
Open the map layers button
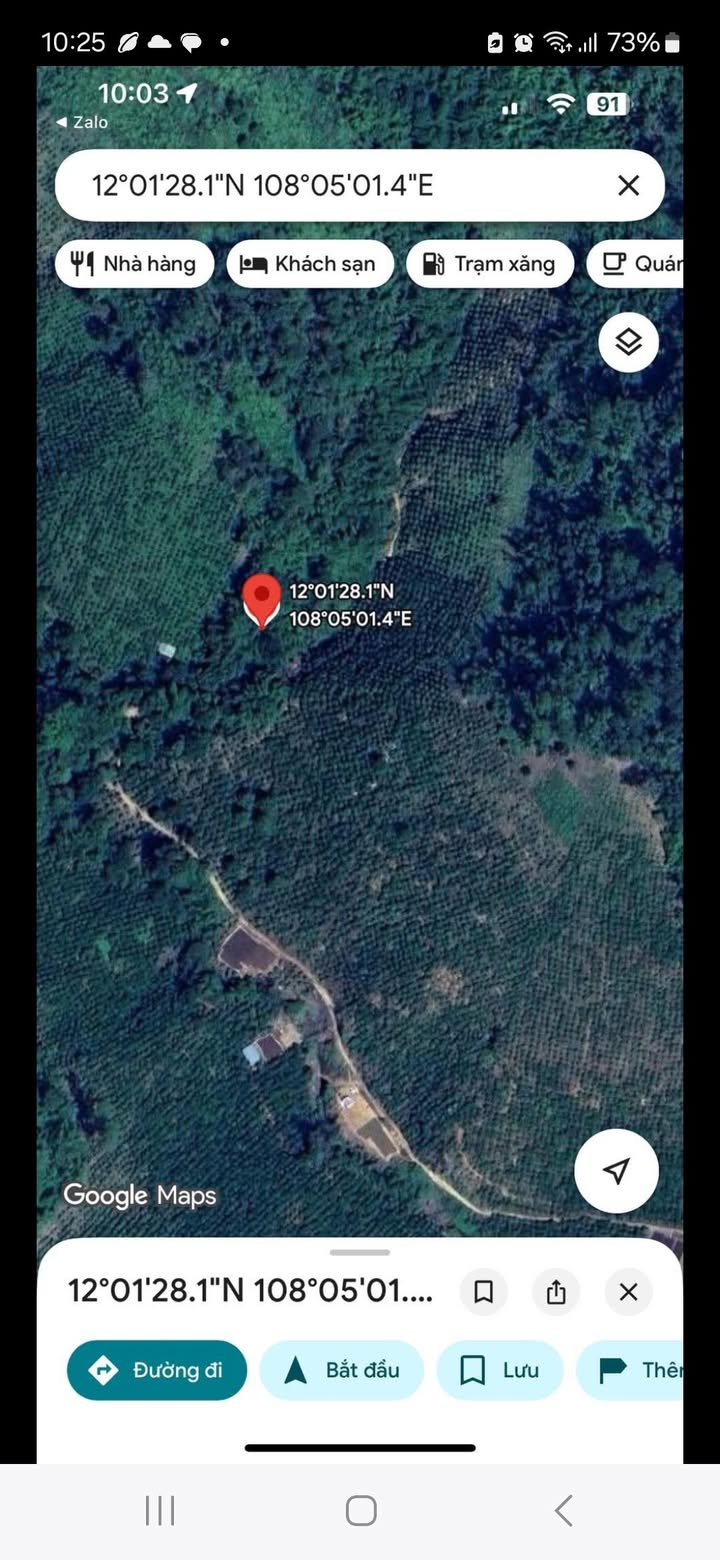628,342
